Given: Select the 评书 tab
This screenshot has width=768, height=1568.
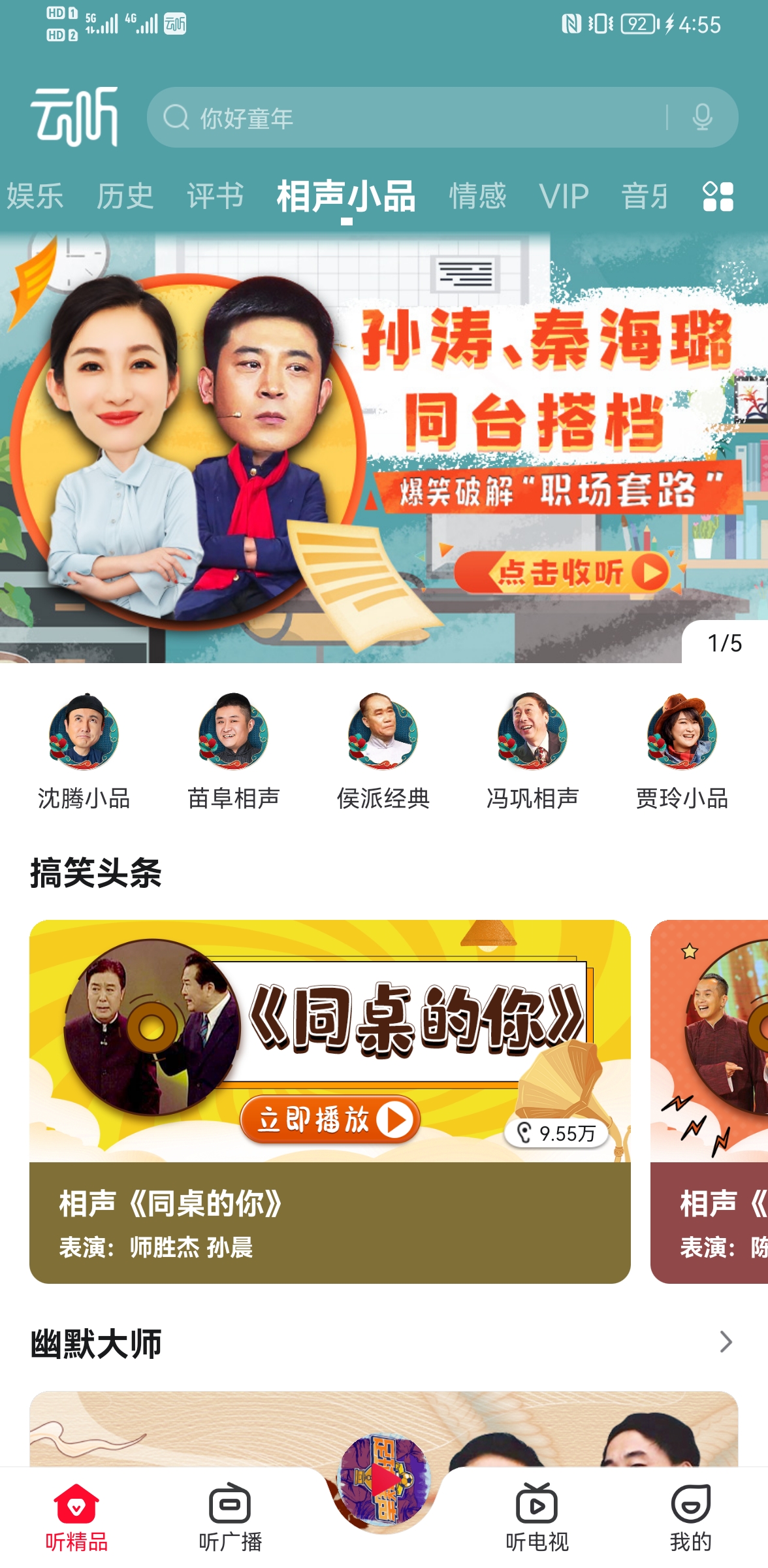Looking at the screenshot, I should 215,197.
